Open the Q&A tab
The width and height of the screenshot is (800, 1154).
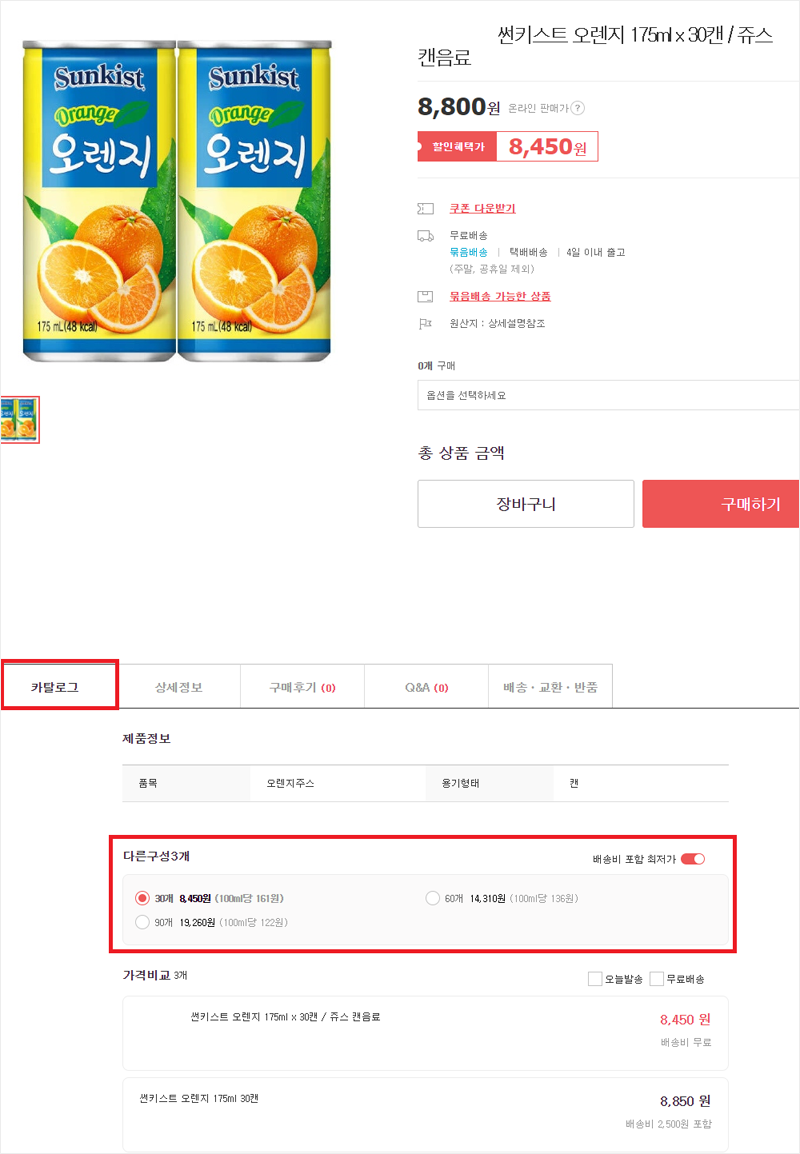click(x=426, y=687)
